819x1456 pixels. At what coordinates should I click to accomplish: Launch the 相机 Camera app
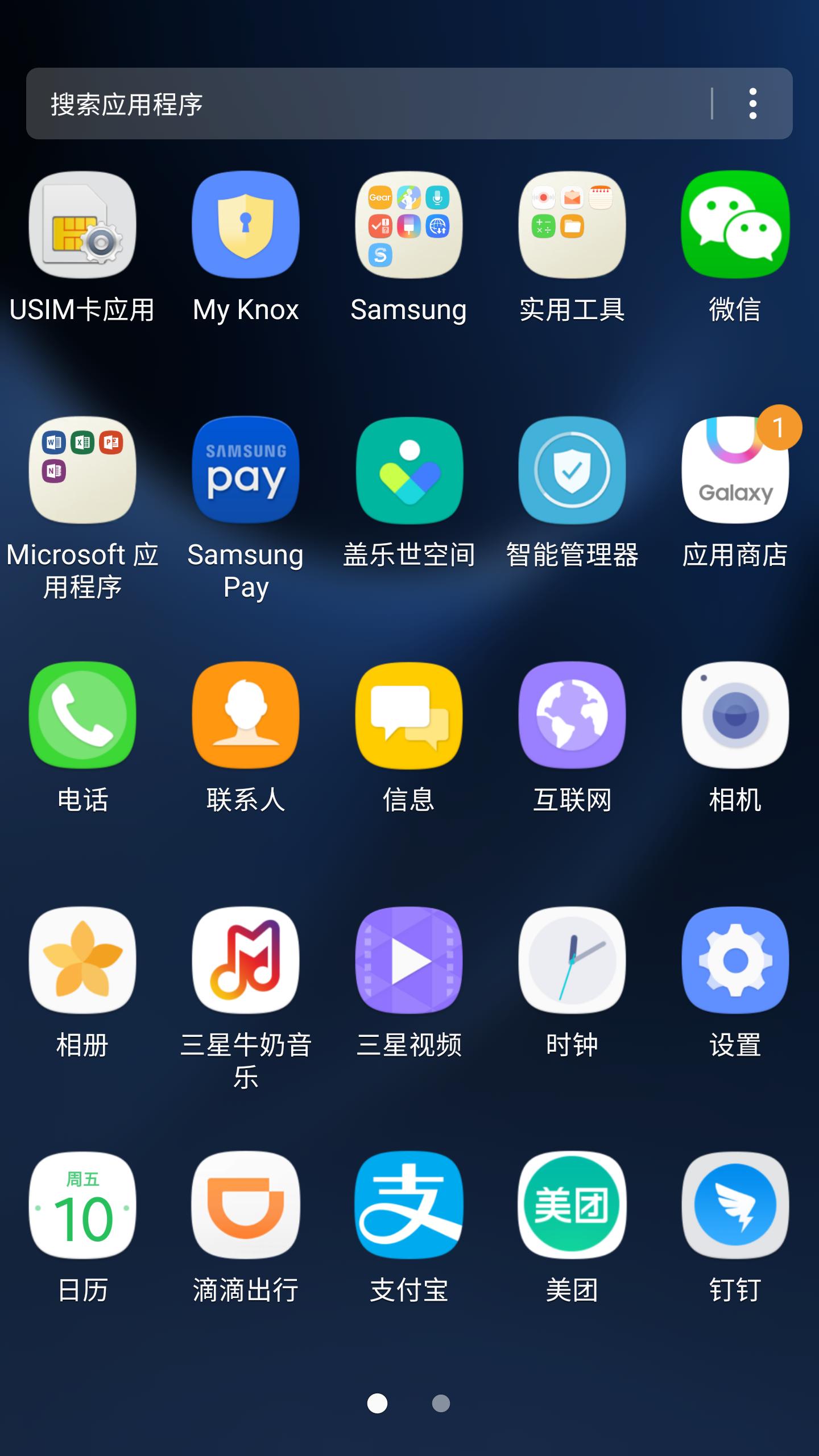click(x=735, y=715)
